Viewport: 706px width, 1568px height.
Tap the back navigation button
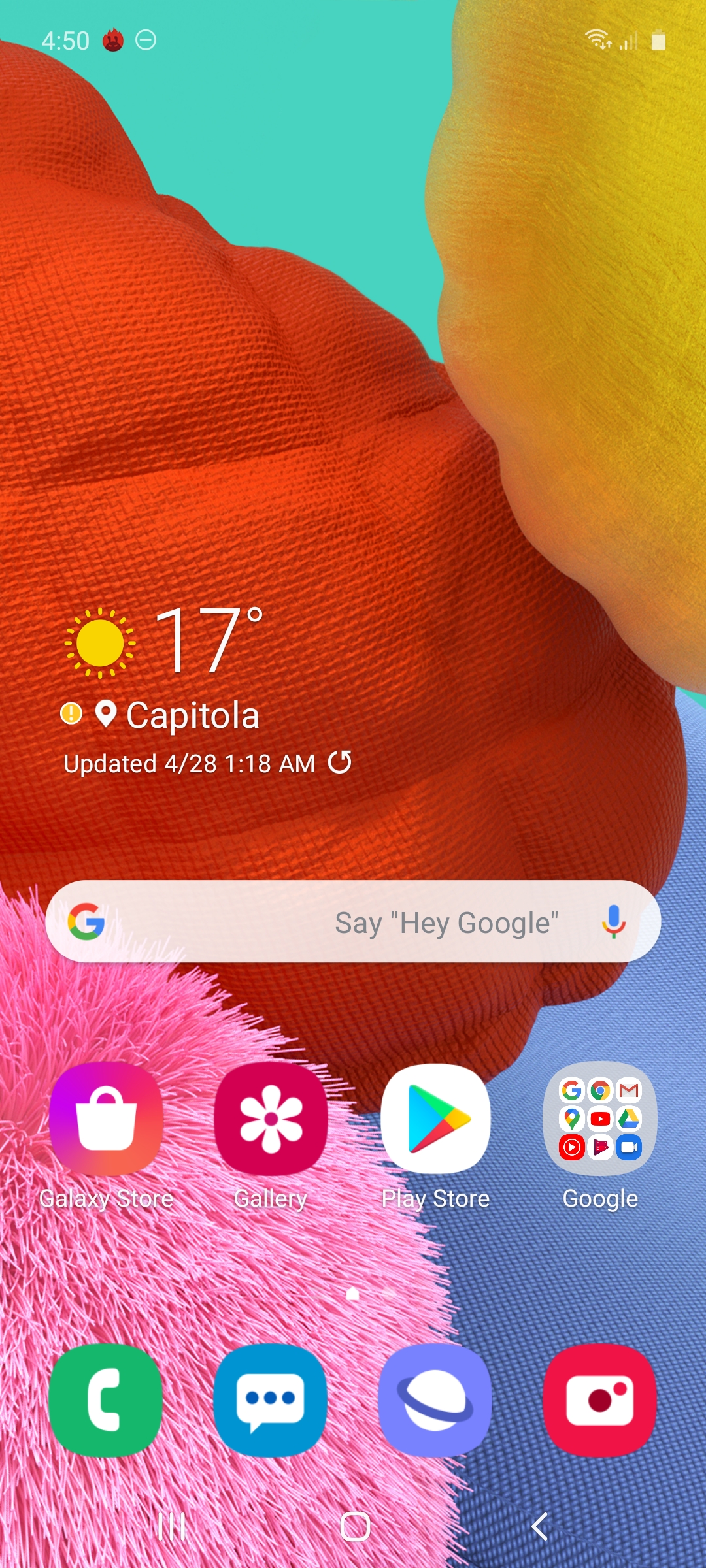[x=539, y=1527]
